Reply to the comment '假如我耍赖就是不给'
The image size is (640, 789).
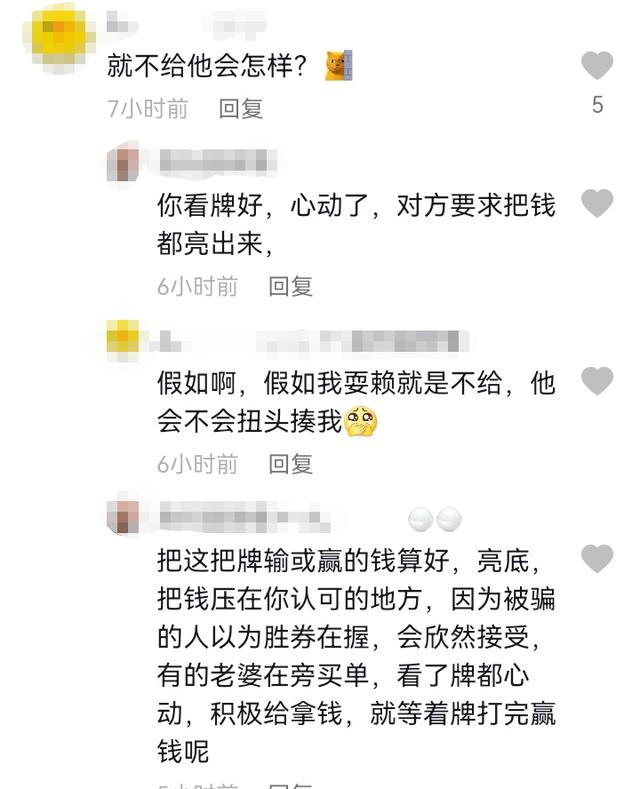point(291,464)
